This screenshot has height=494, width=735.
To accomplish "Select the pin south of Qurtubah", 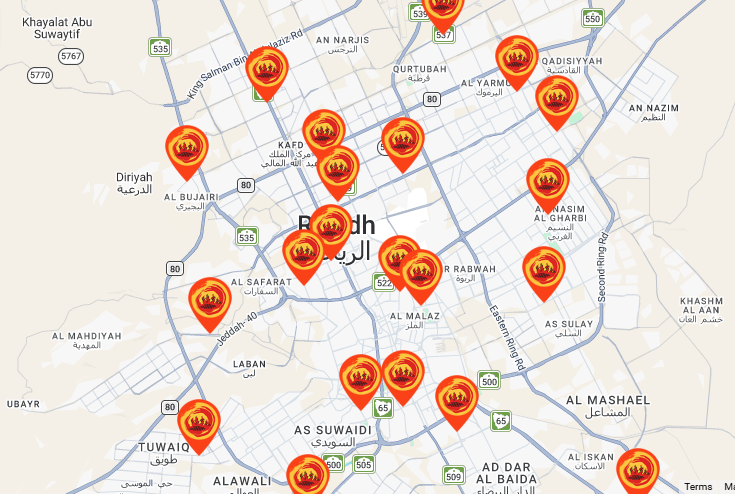I will pos(403,141).
